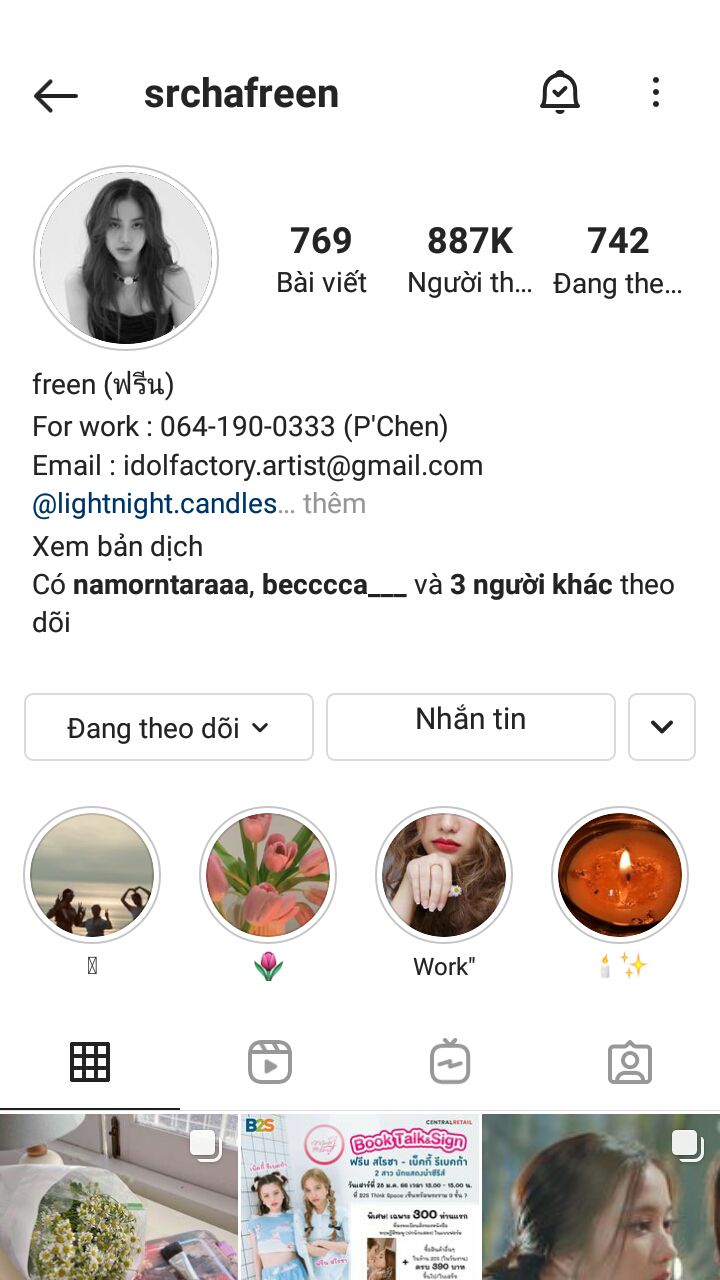This screenshot has width=720, height=1280.
Task: Open the Book Talk & Sign post
Action: 360,1197
